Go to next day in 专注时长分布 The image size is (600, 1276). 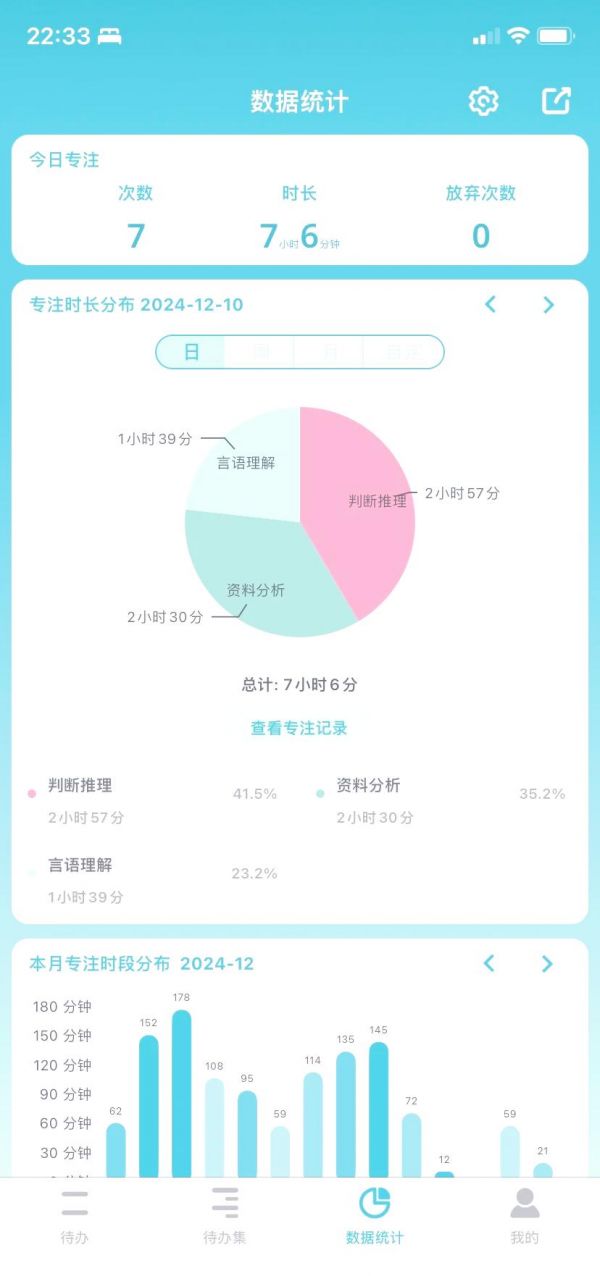548,305
